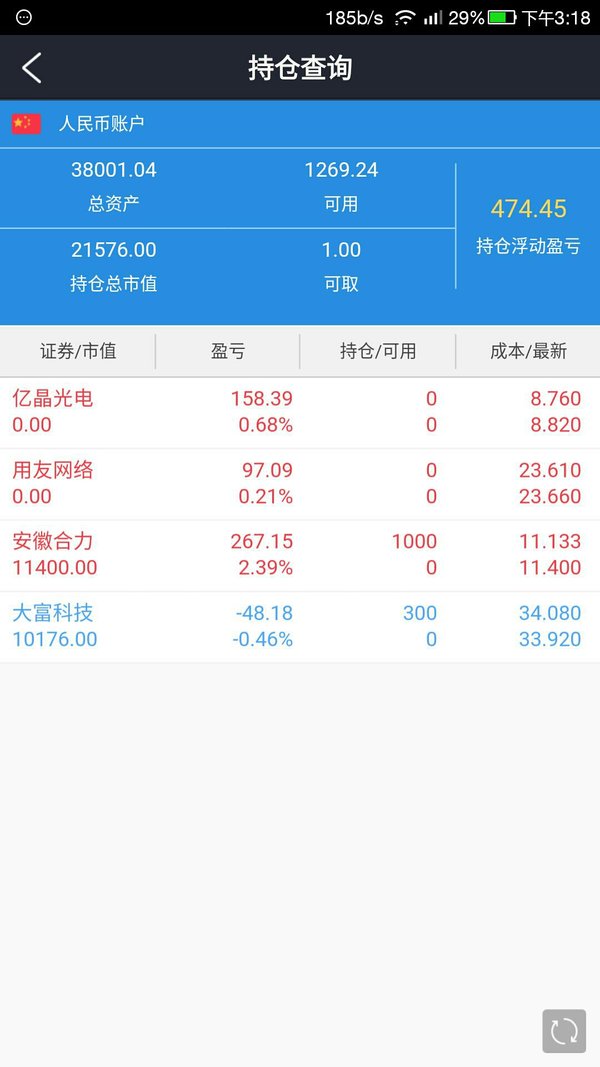This screenshot has width=600, height=1067.
Task: Select the 安徽合力 holding row
Action: pos(300,555)
